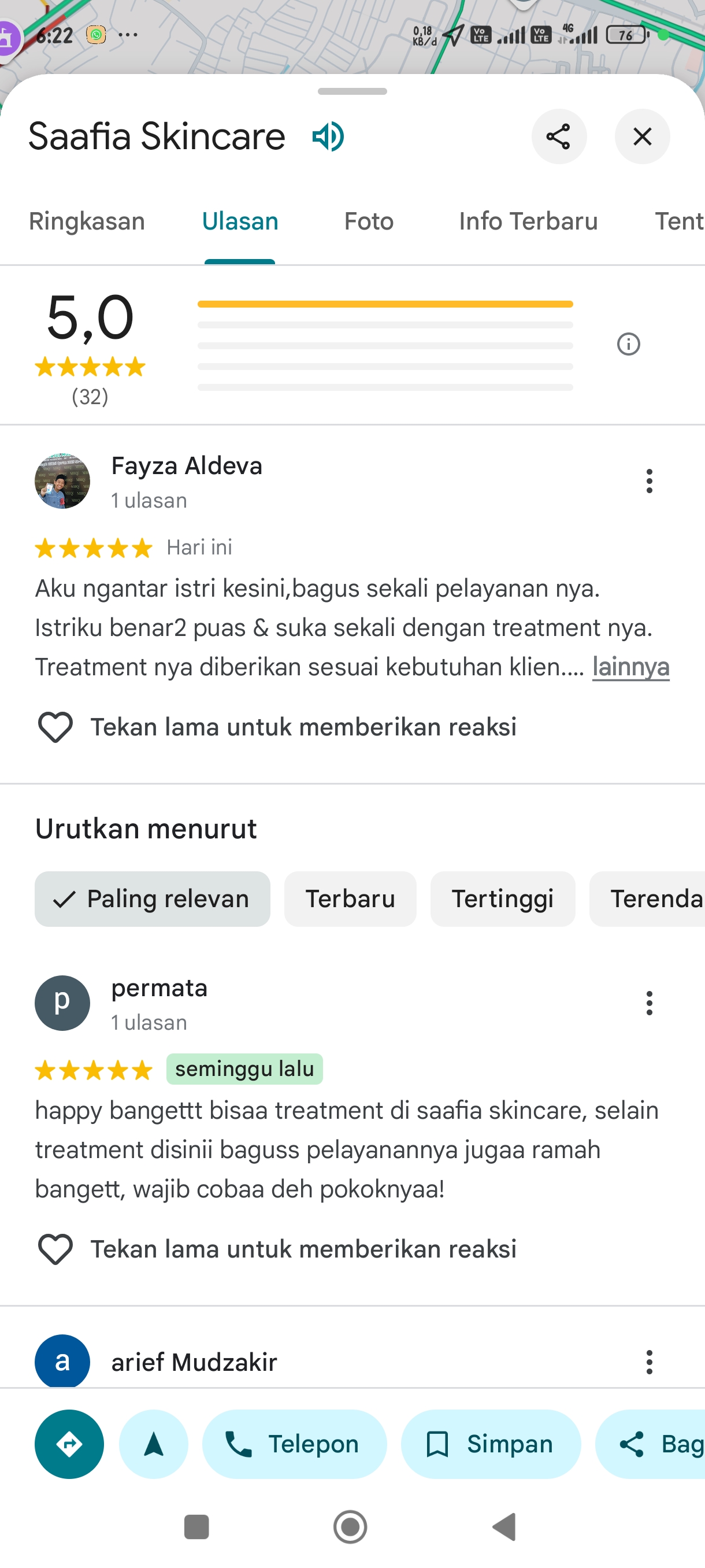705x1568 pixels.
Task: Save the place with Simpan
Action: [490, 1444]
